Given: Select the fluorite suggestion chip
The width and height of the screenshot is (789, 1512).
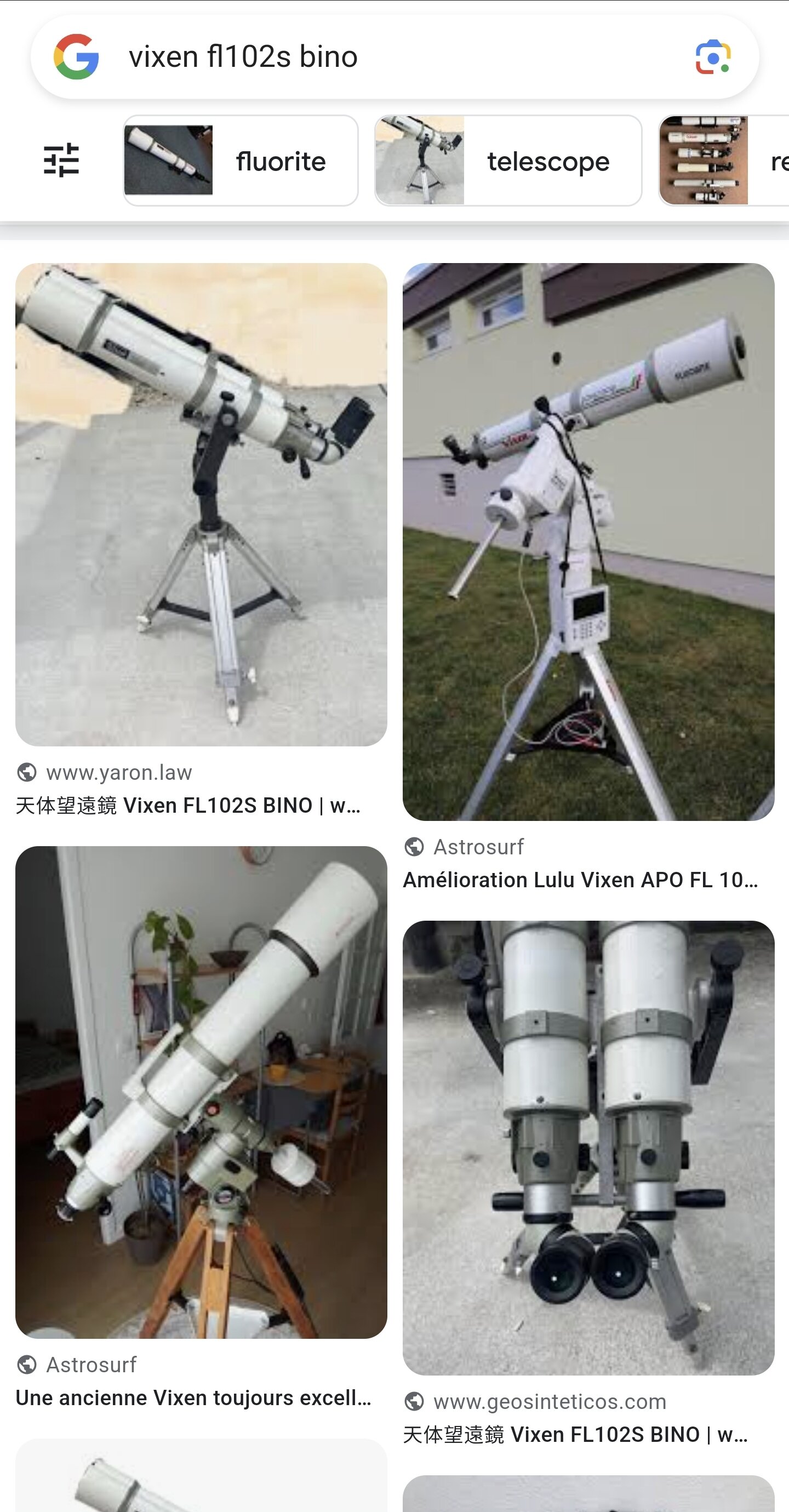Looking at the screenshot, I should click(241, 161).
